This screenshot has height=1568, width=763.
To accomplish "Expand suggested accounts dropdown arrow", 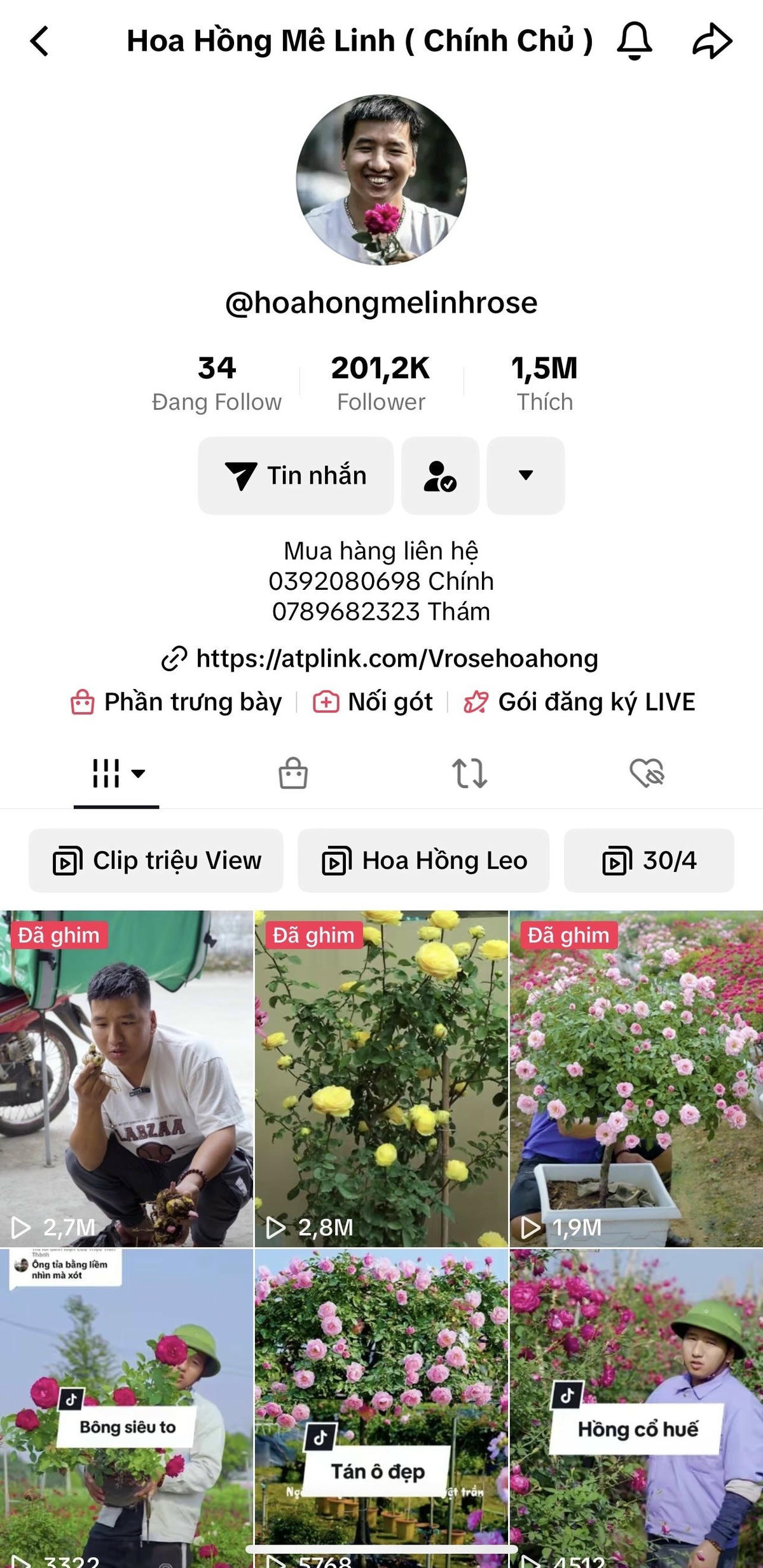I will (x=526, y=475).
